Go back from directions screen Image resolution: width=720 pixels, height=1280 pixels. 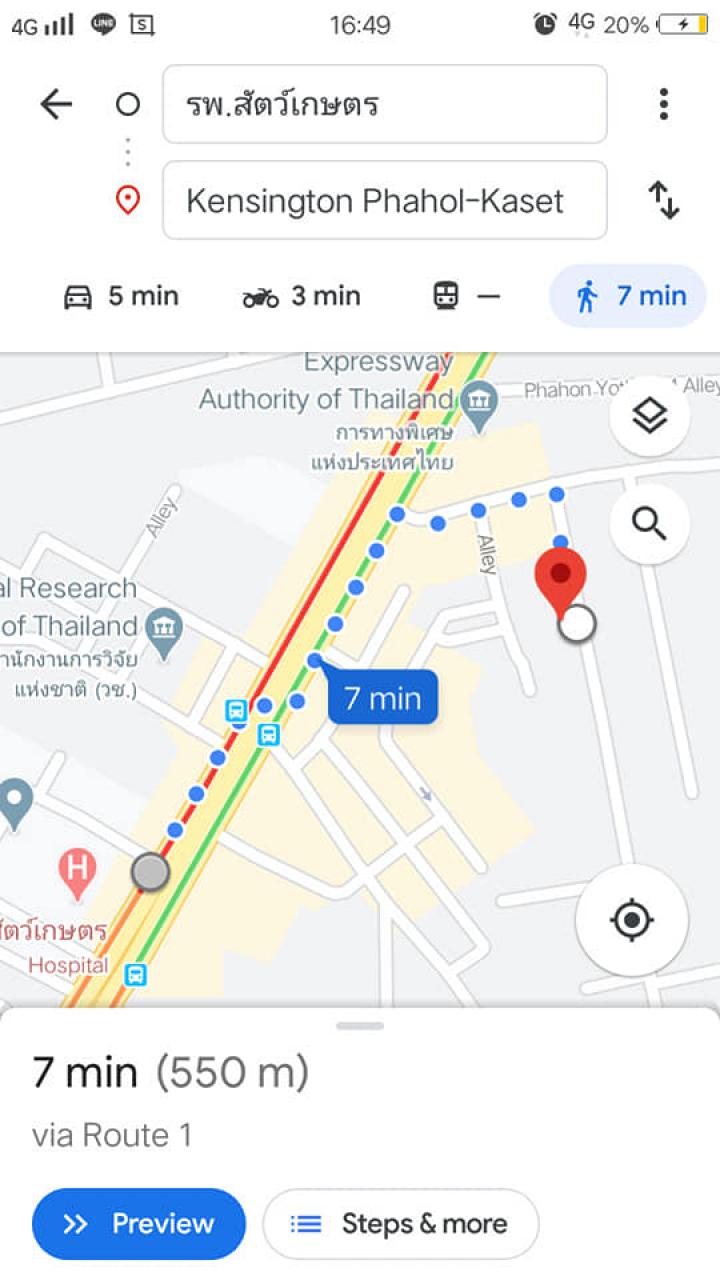tap(56, 104)
